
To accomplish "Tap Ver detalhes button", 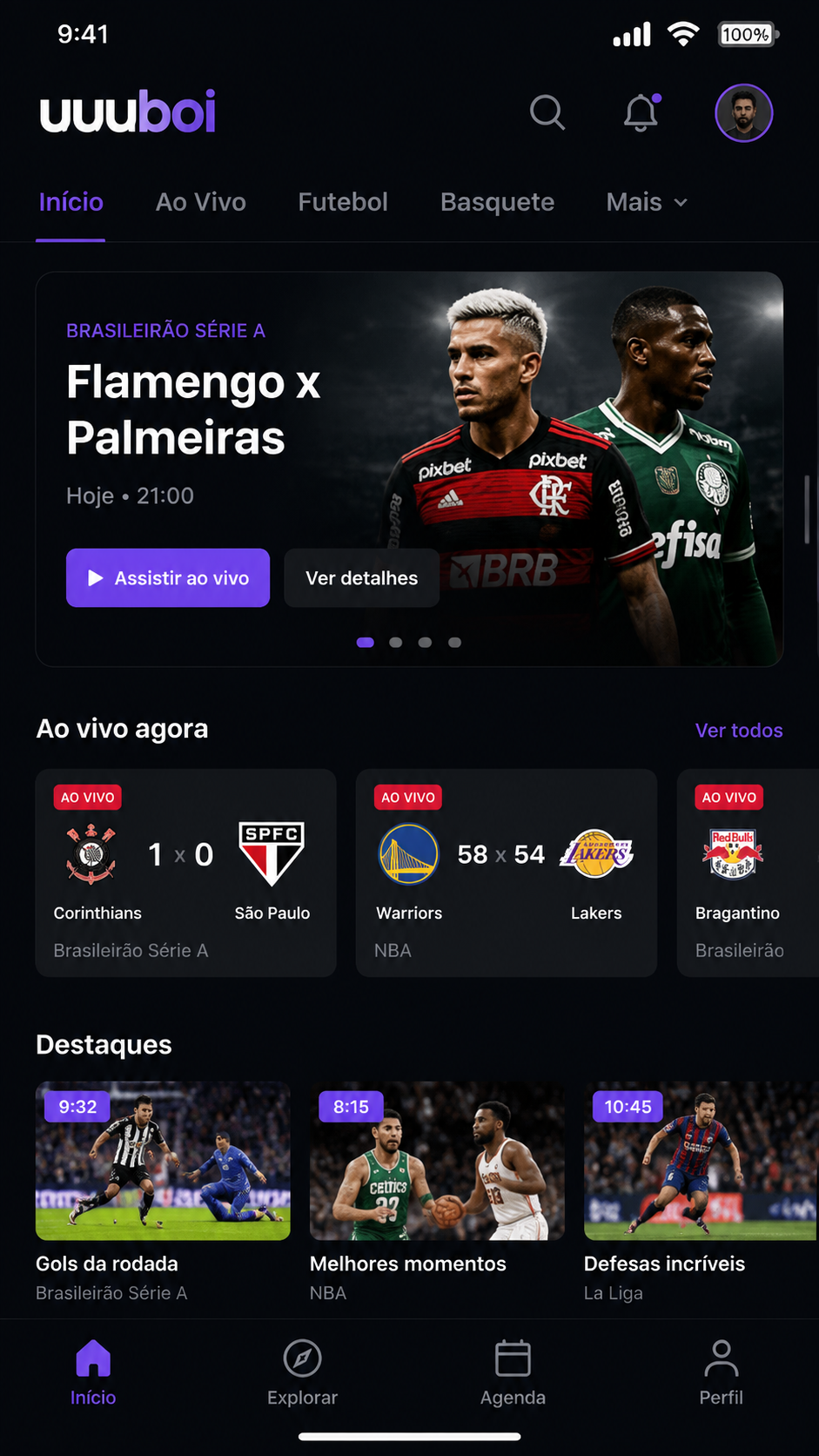I will pos(361,577).
